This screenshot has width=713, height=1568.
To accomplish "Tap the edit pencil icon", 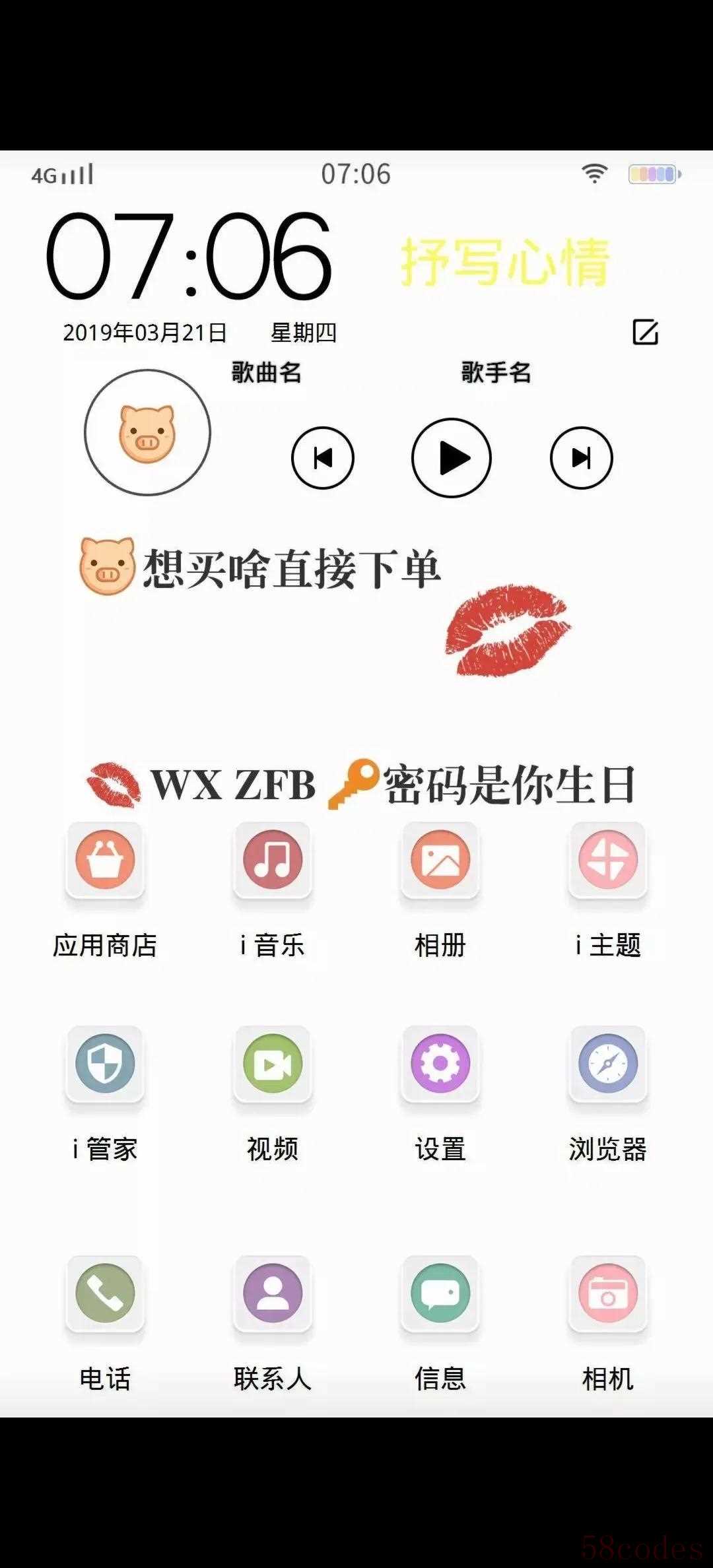I will 645,332.
